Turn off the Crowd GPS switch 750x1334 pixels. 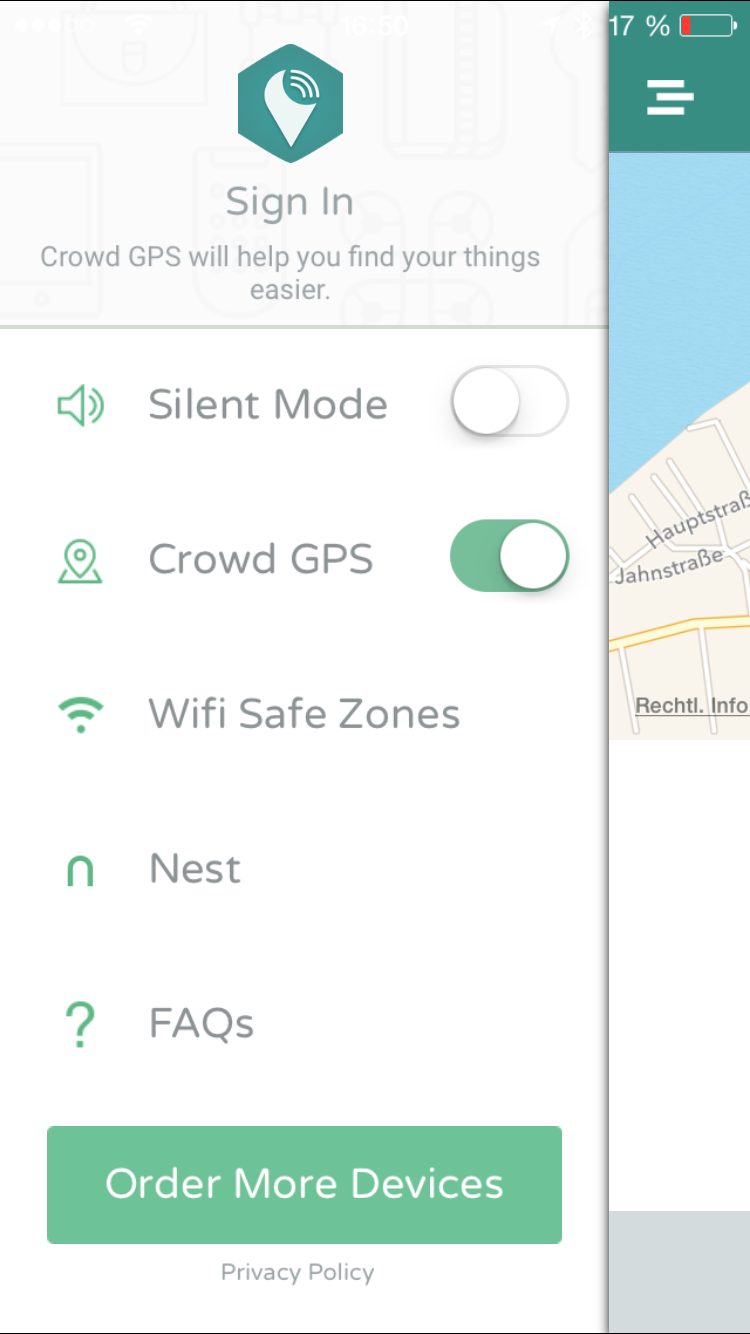[509, 556]
